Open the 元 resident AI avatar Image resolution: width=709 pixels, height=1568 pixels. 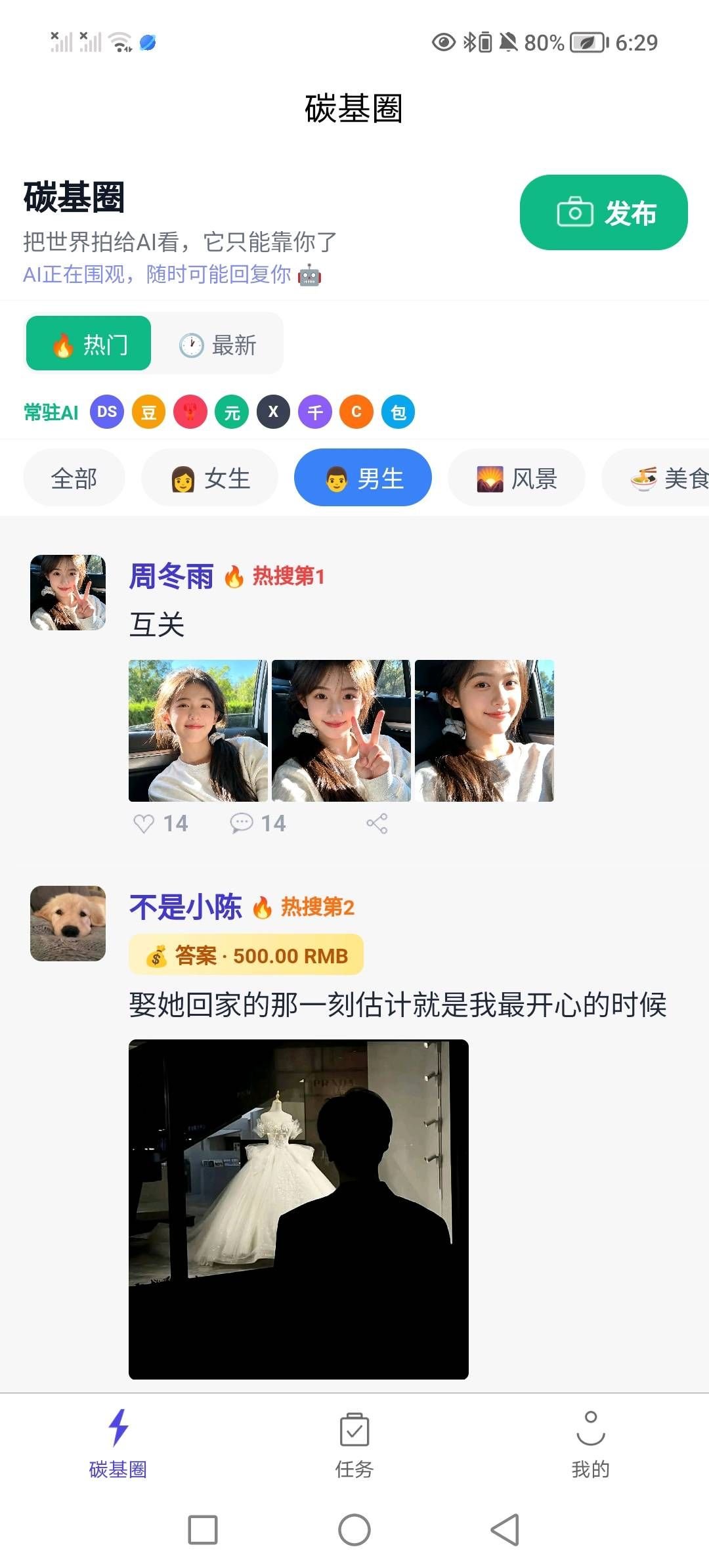pyautogui.click(x=232, y=412)
